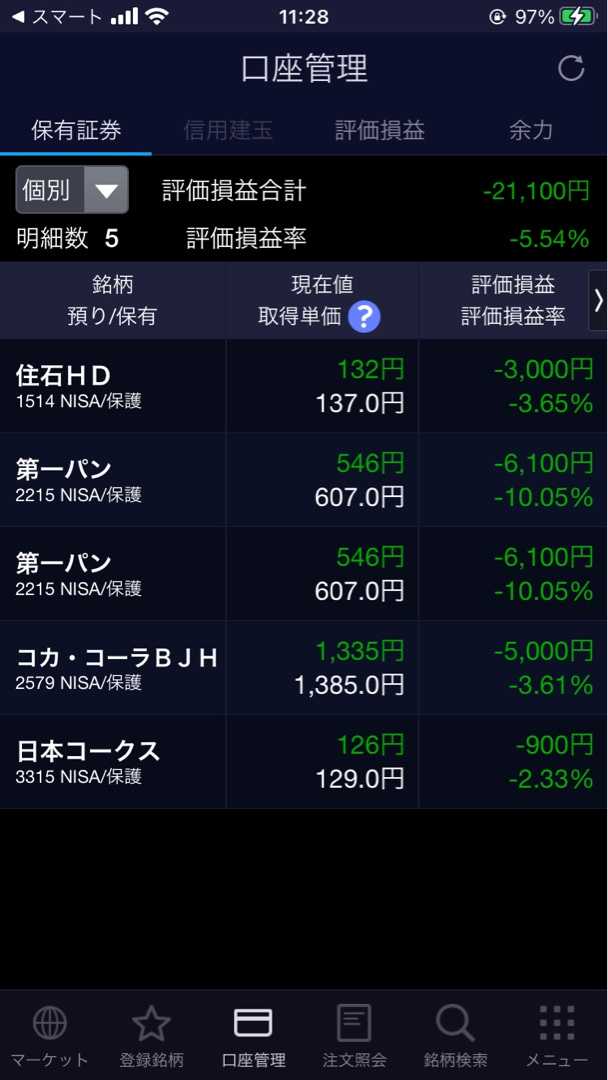This screenshot has height=1080, width=608.
Task: Show more columns with the right arrow
Action: point(598,300)
